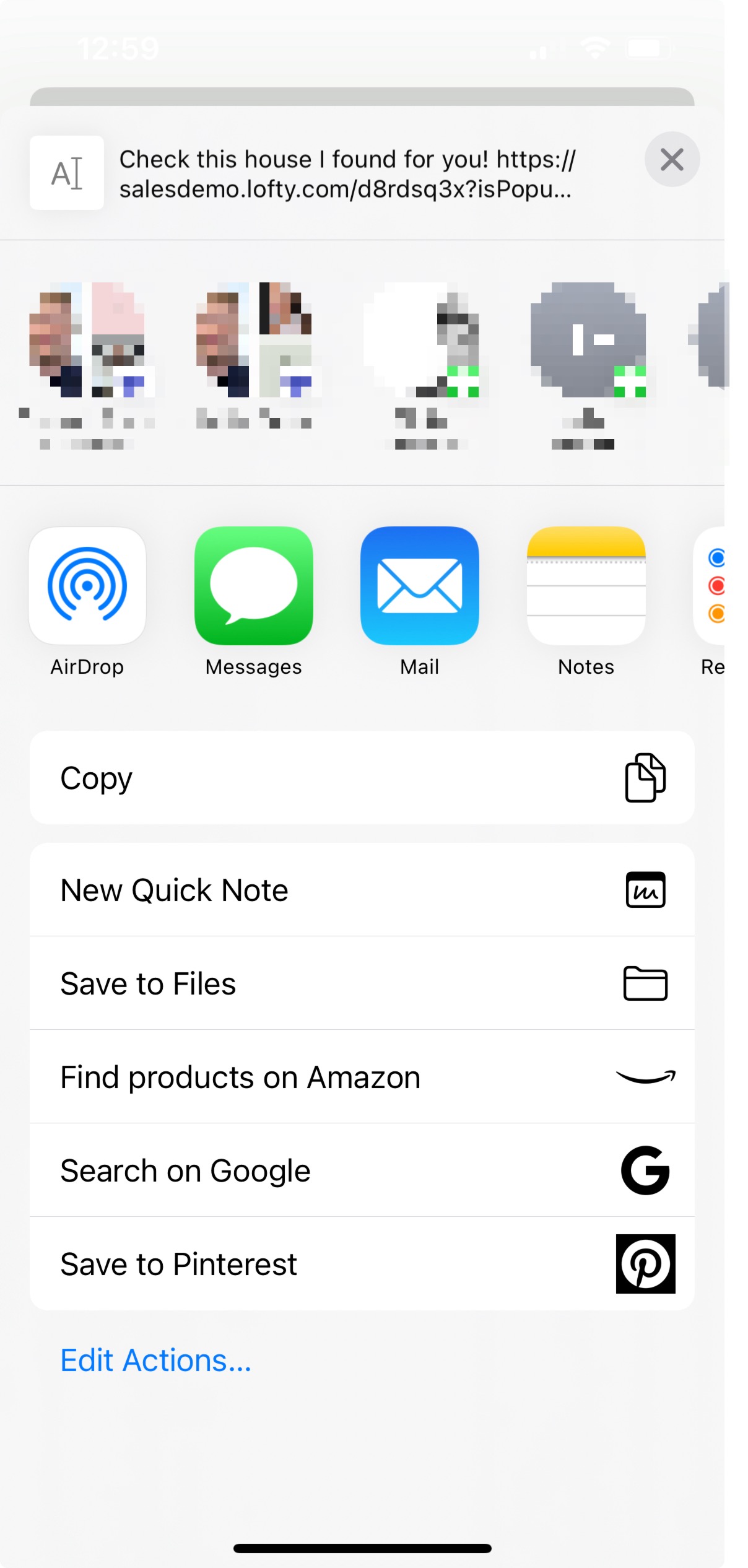Share the link through Messages
This screenshot has height=1568, width=748.
tap(254, 586)
